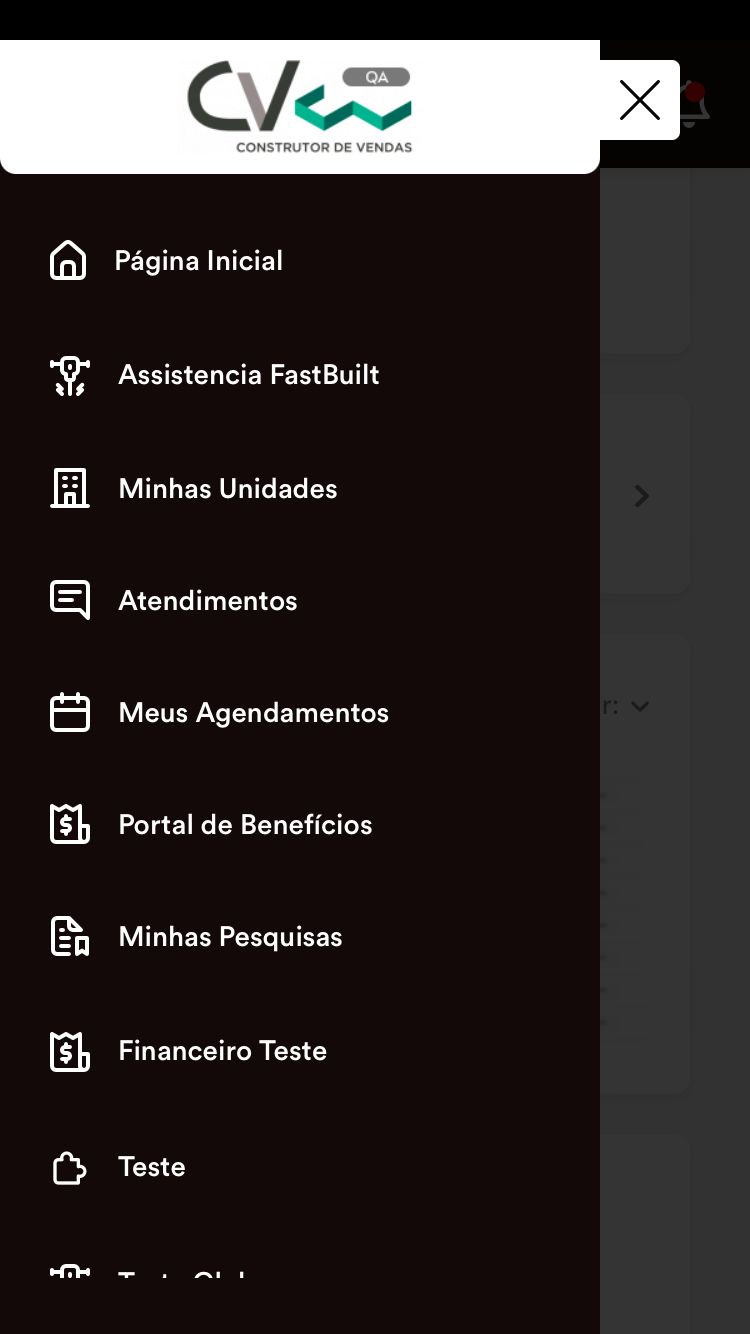Open Assistencia FastBuilt
The image size is (750, 1334).
(x=300, y=375)
